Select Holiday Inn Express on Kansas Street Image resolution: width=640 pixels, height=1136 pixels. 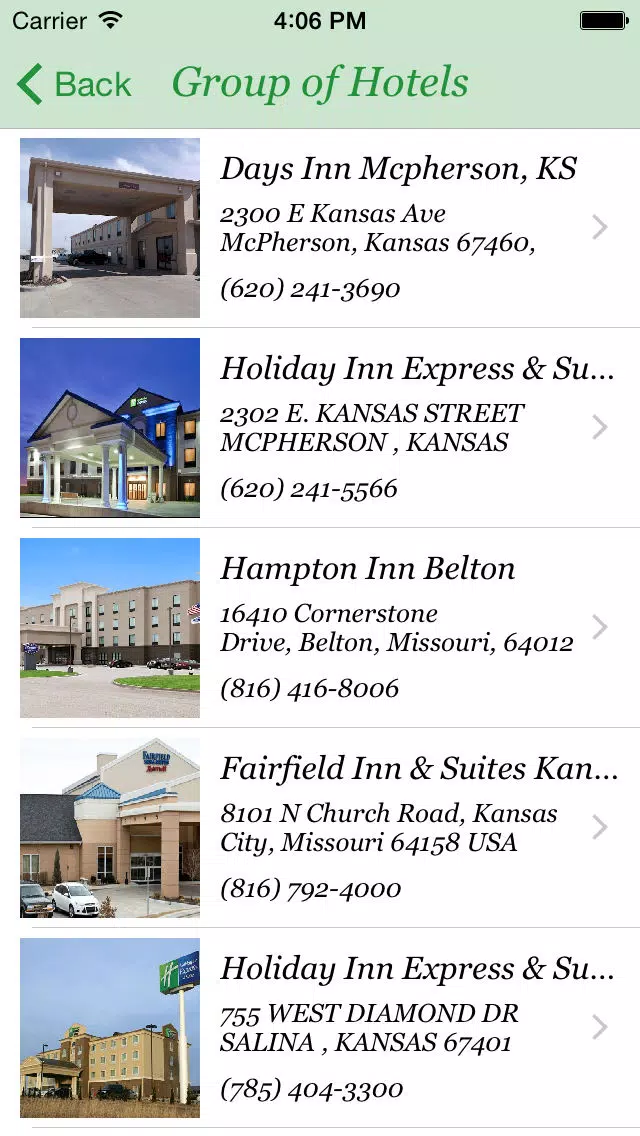[320, 428]
